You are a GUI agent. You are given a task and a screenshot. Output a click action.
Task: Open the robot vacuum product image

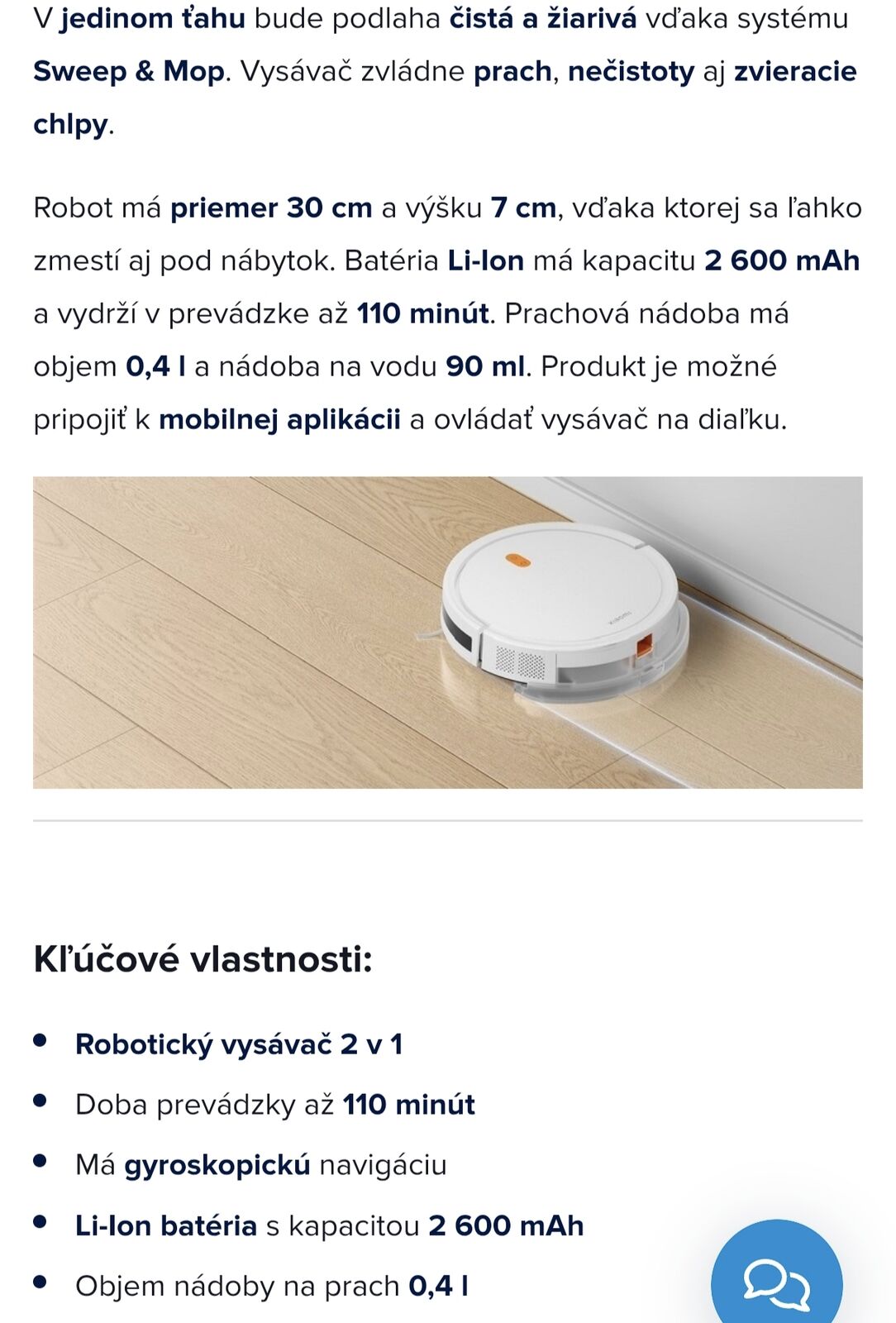(448, 633)
